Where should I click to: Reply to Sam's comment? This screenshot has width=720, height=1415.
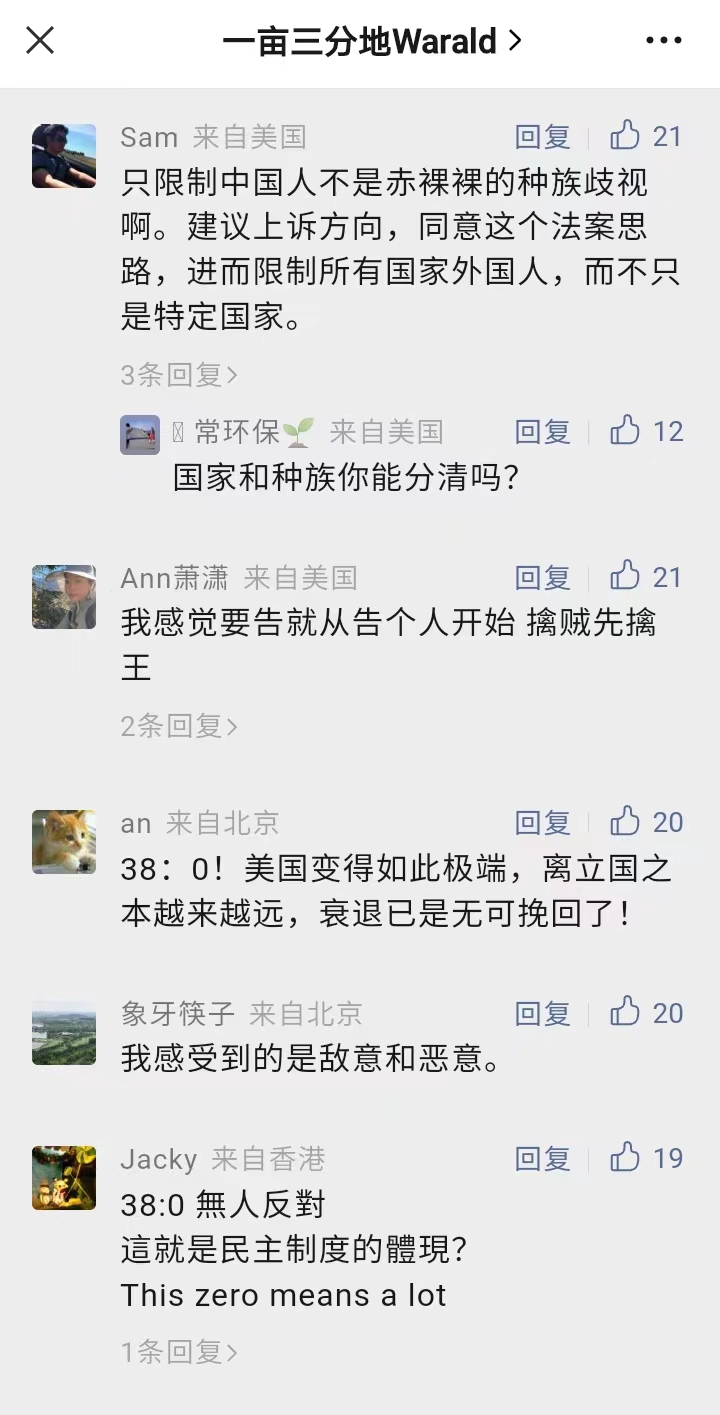(543, 136)
